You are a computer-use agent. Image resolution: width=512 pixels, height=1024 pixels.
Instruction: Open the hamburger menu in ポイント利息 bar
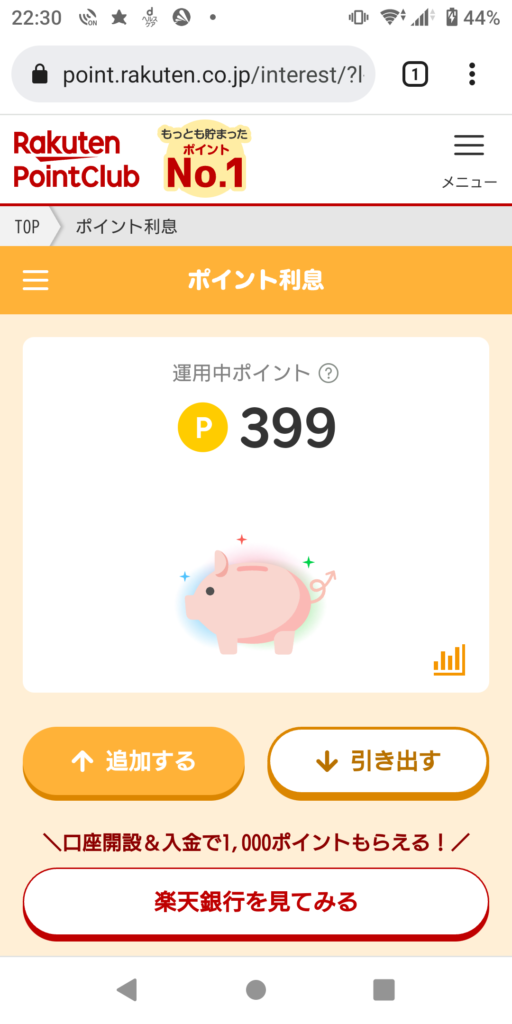point(36,280)
